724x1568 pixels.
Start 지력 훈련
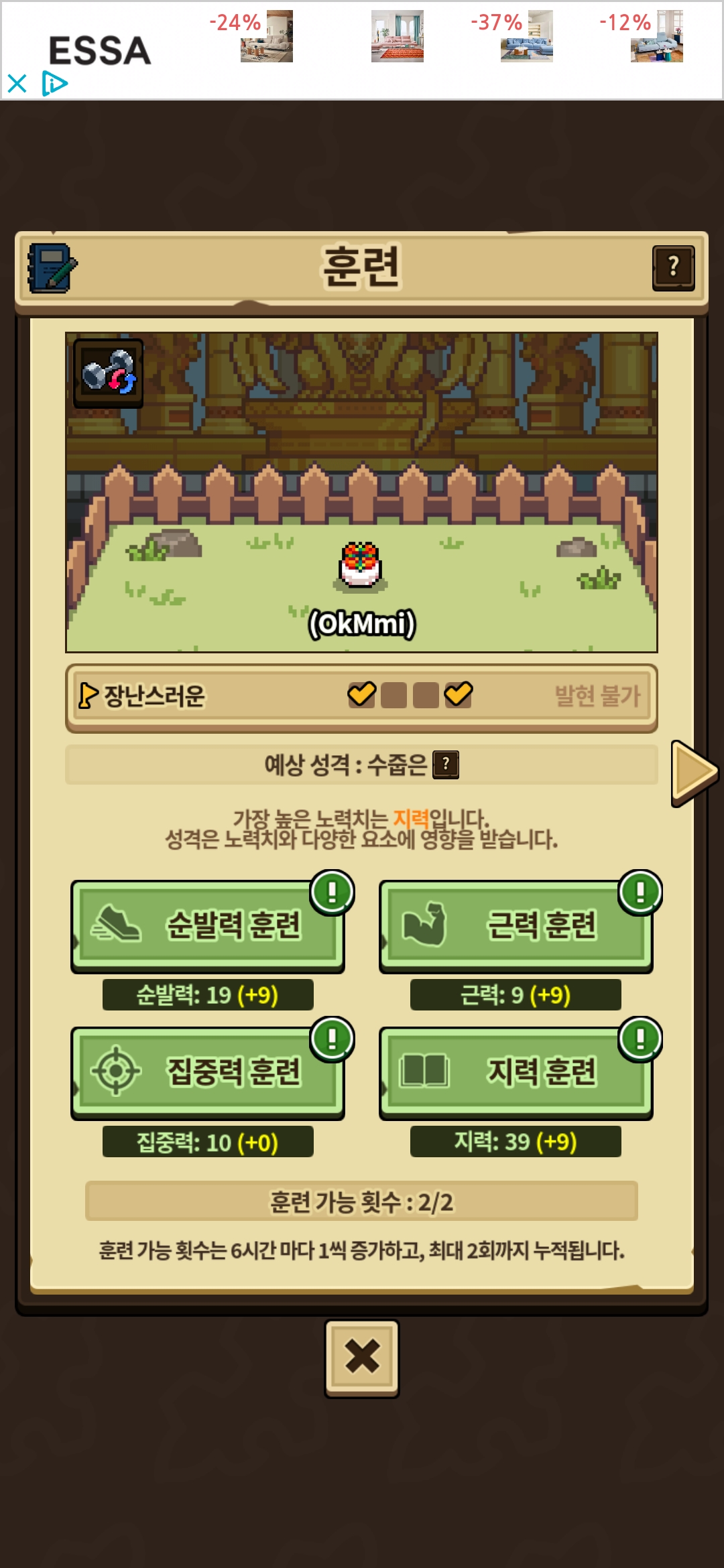tap(516, 1072)
